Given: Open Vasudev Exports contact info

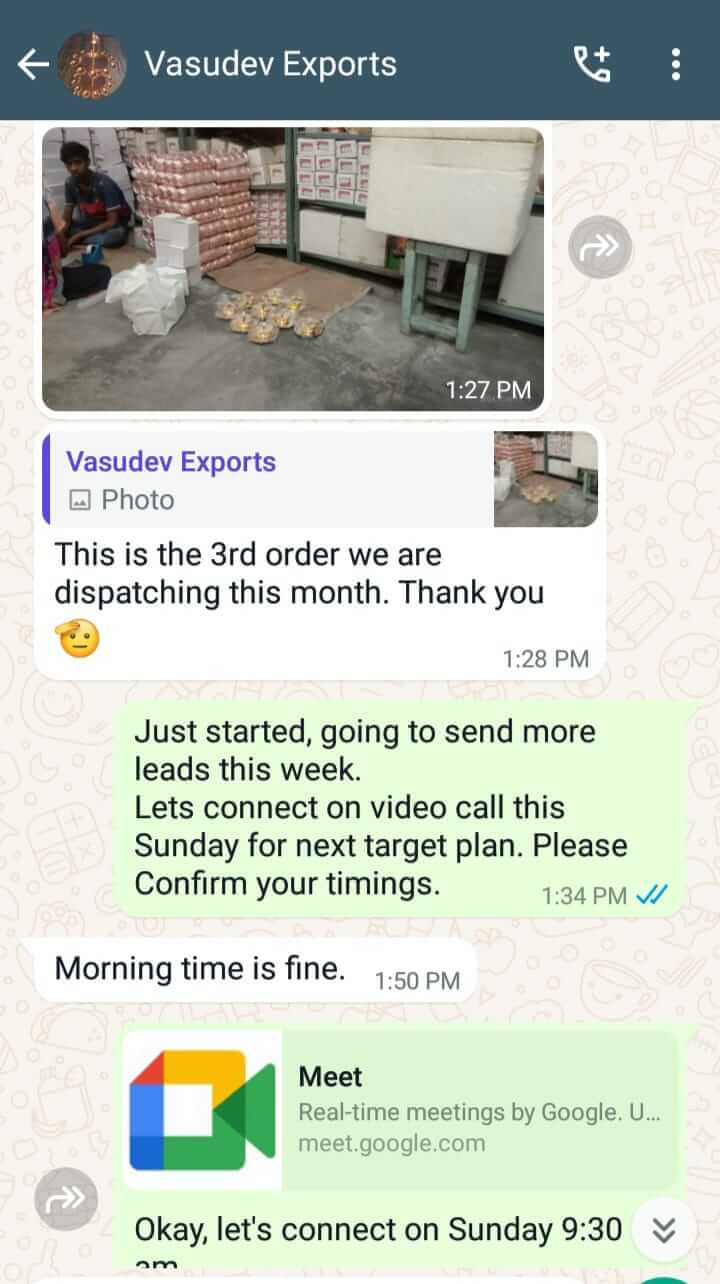Looking at the screenshot, I should click(270, 65).
